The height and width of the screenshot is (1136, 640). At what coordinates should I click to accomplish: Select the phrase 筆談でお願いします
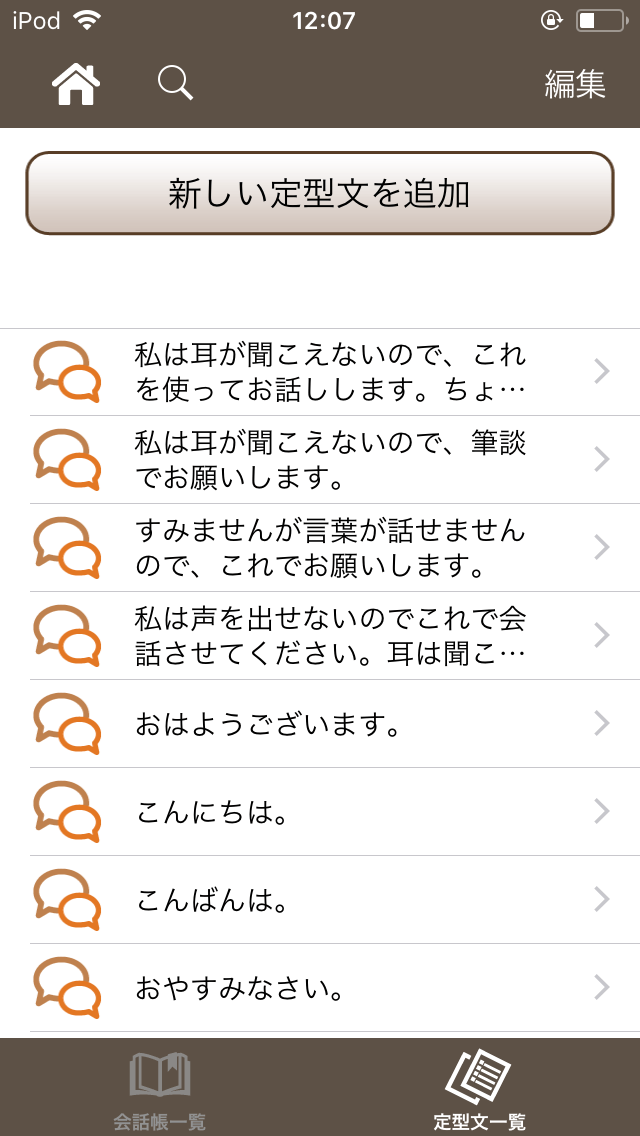pyautogui.click(x=330, y=460)
